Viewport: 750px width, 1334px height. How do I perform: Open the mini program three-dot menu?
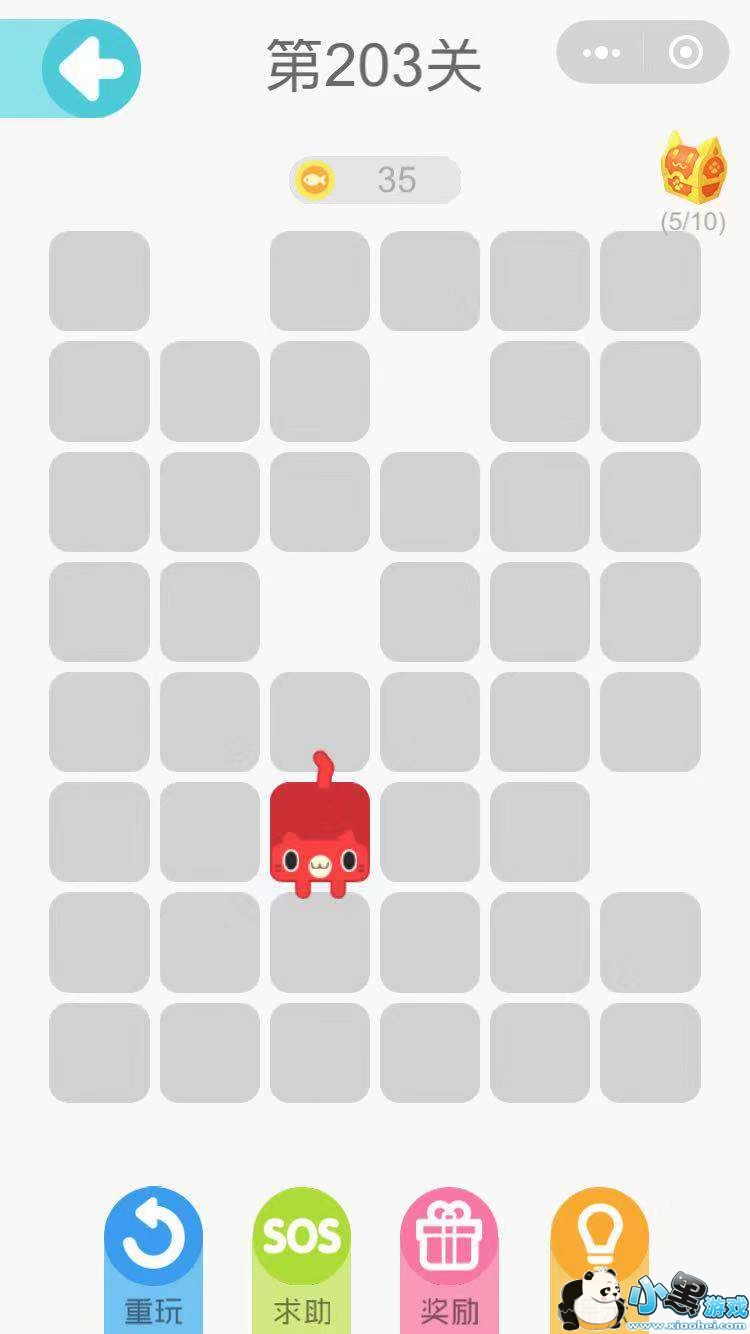(x=601, y=52)
